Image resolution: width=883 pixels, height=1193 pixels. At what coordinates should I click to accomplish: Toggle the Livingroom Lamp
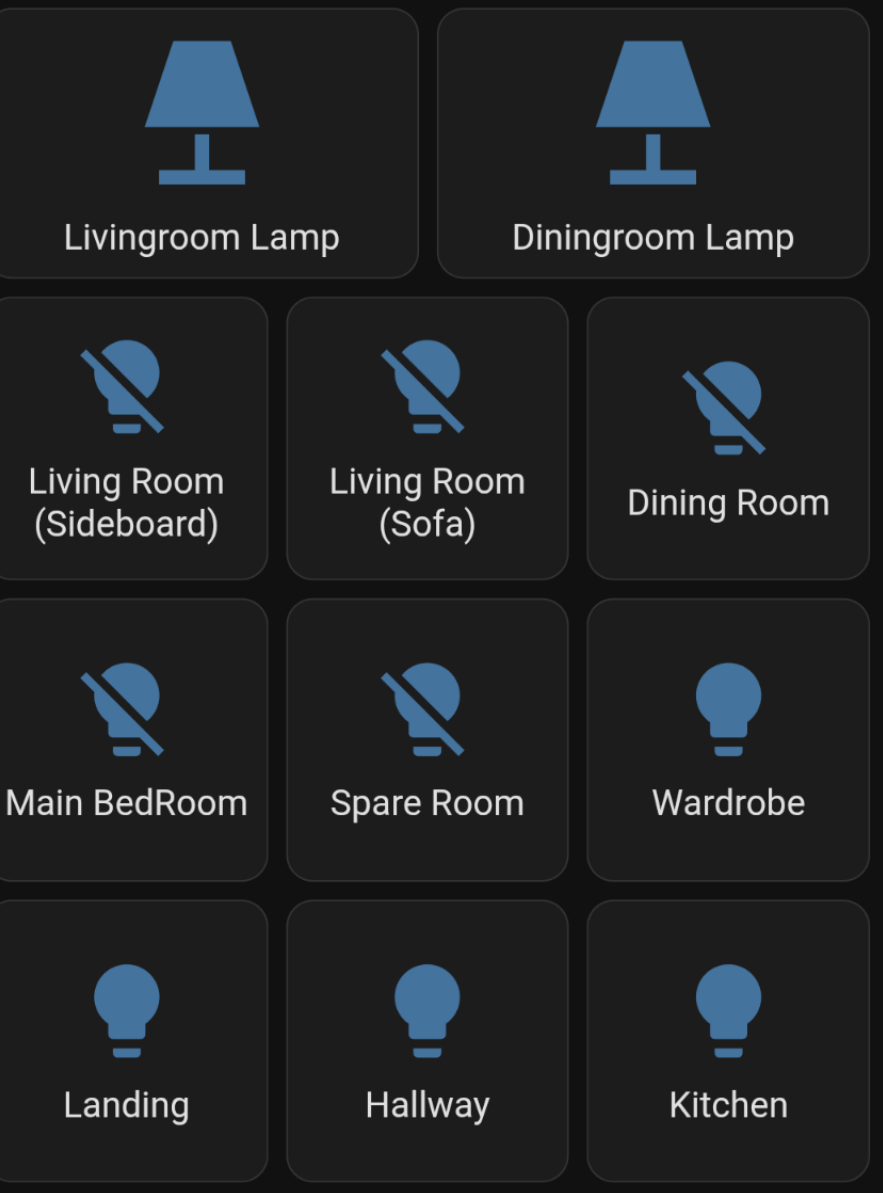(x=202, y=145)
